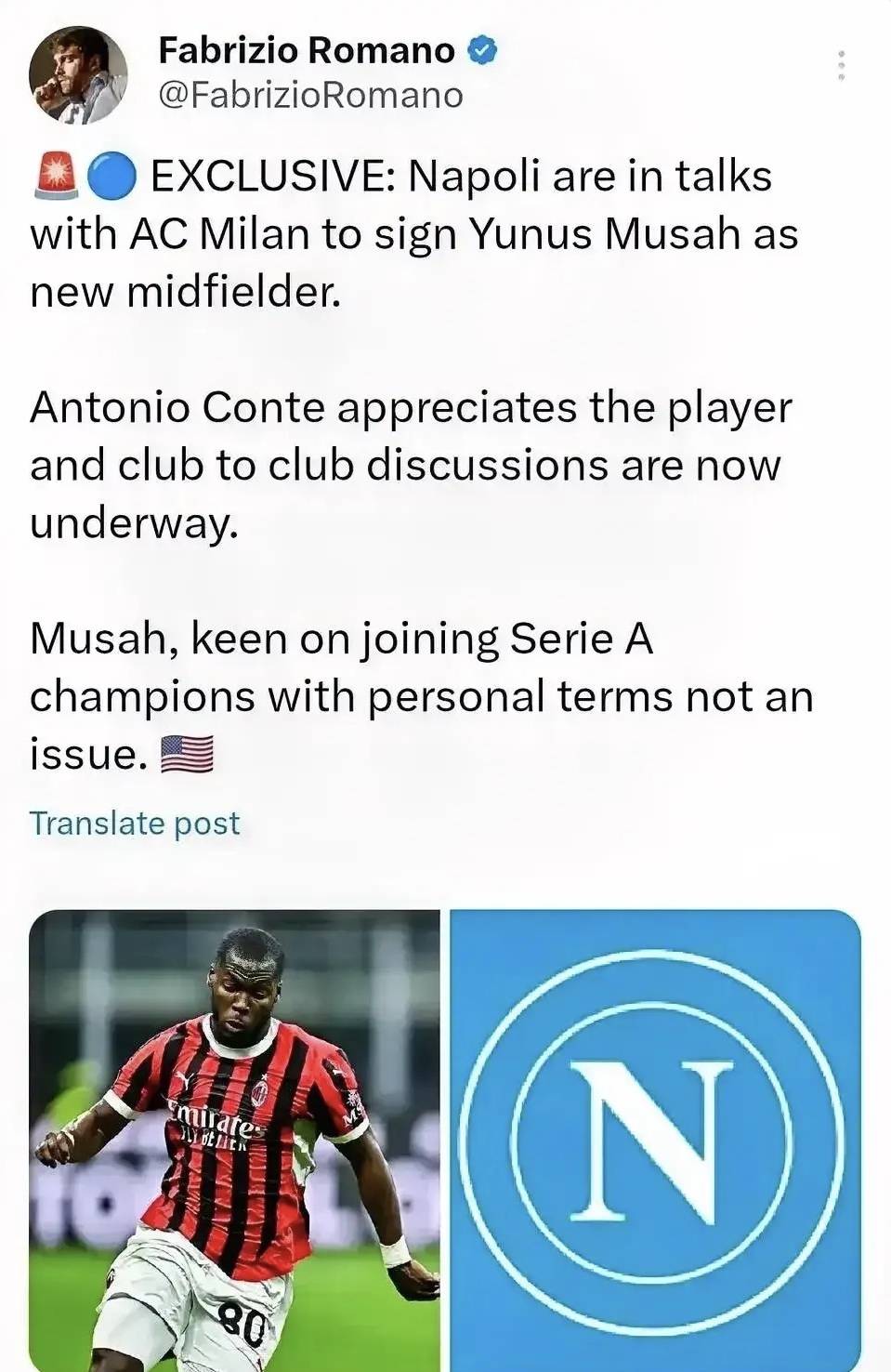Image resolution: width=891 pixels, height=1372 pixels.
Task: Open Fabrizio Romano's profile picture
Action: (x=78, y=74)
